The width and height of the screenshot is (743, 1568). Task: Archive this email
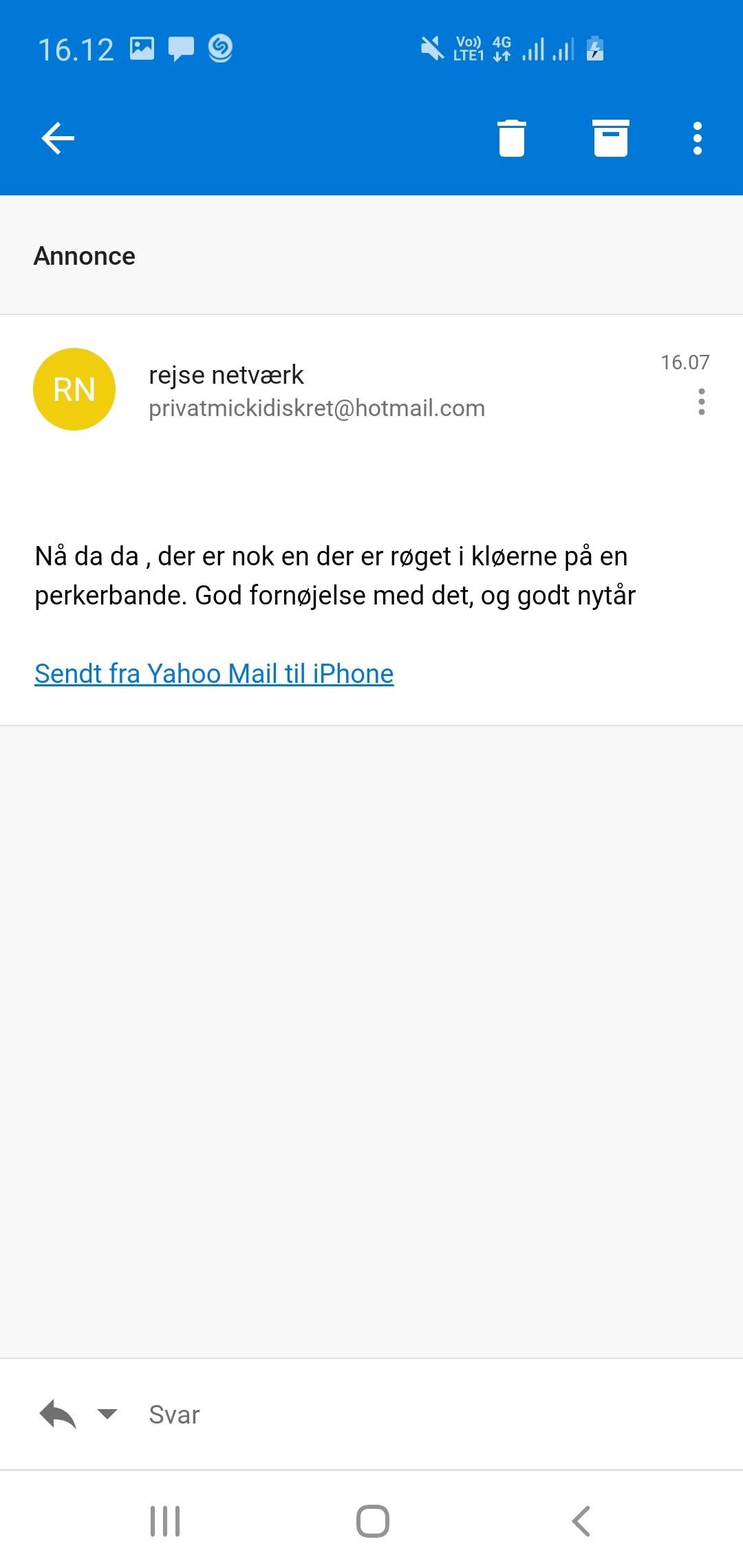(611, 138)
